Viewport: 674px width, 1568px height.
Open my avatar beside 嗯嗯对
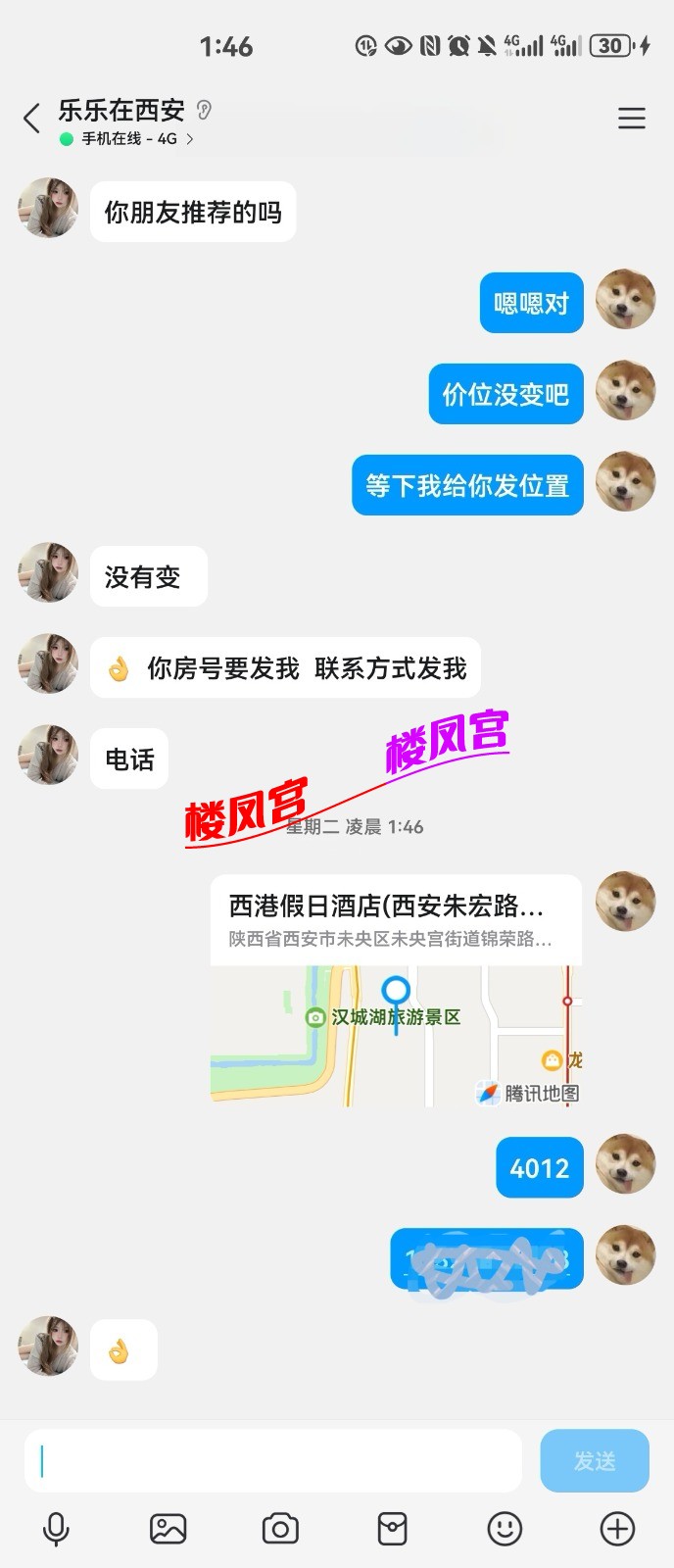(x=625, y=299)
